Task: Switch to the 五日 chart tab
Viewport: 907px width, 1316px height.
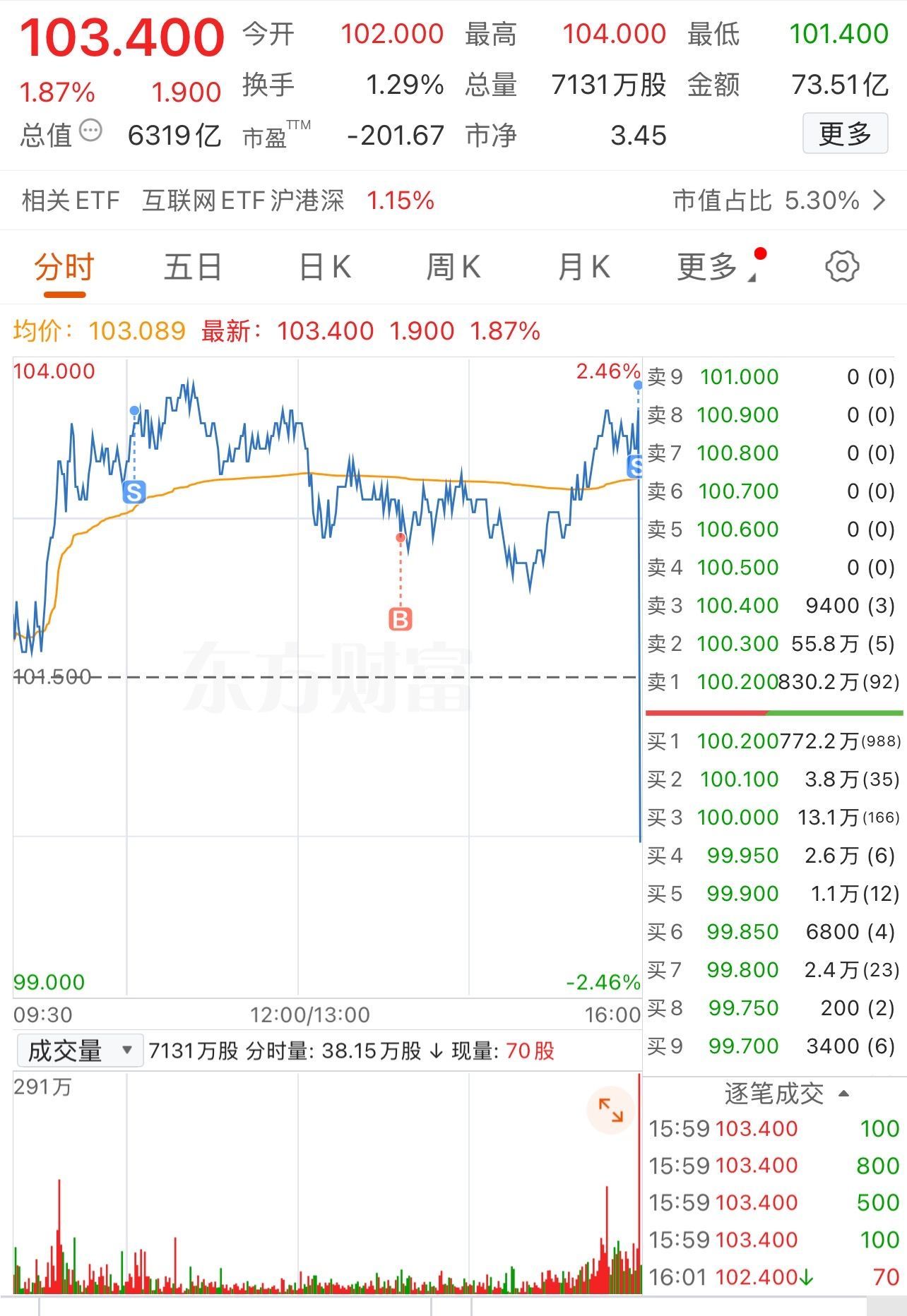Action: coord(192,268)
